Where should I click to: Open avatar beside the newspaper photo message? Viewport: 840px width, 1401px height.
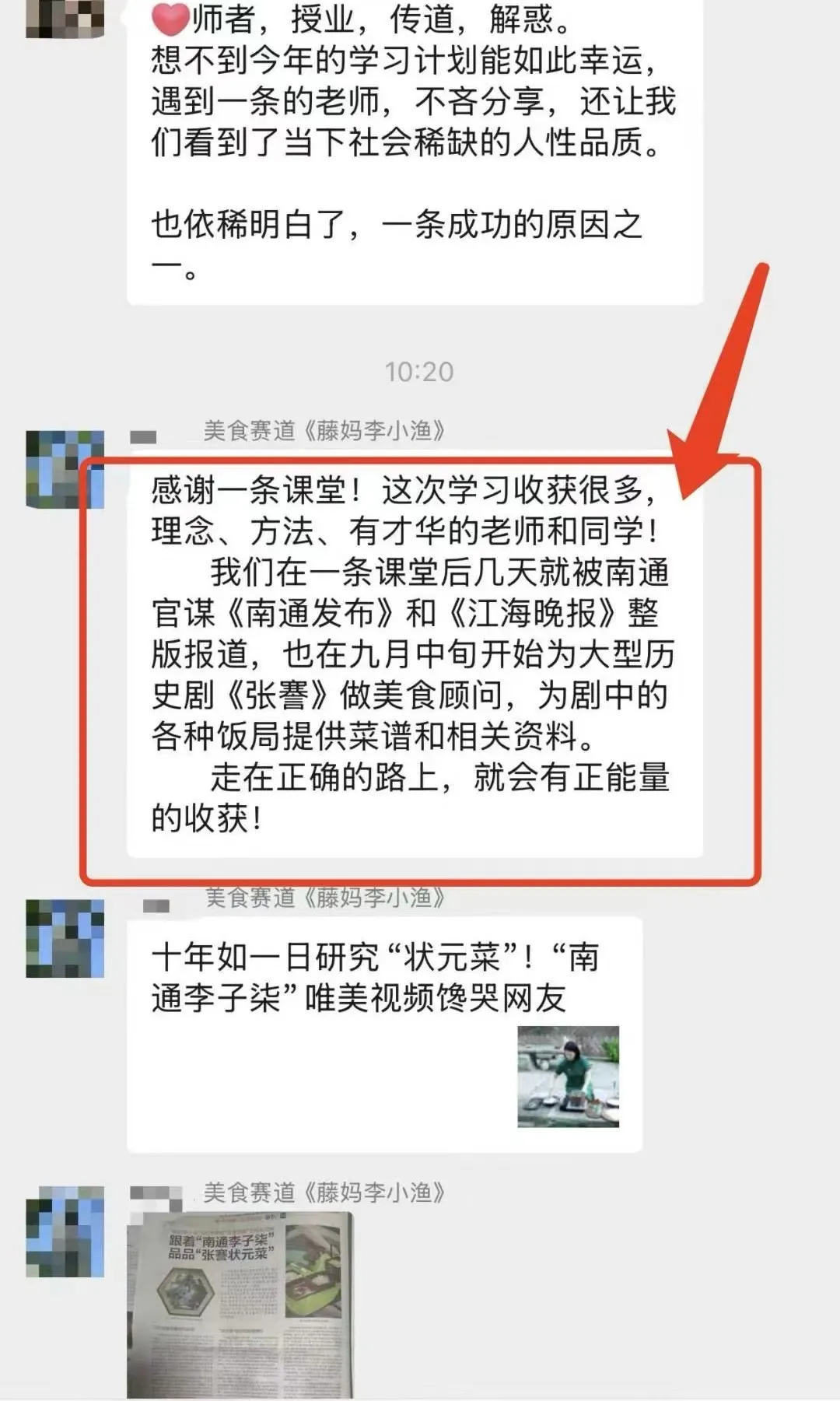[x=65, y=1238]
